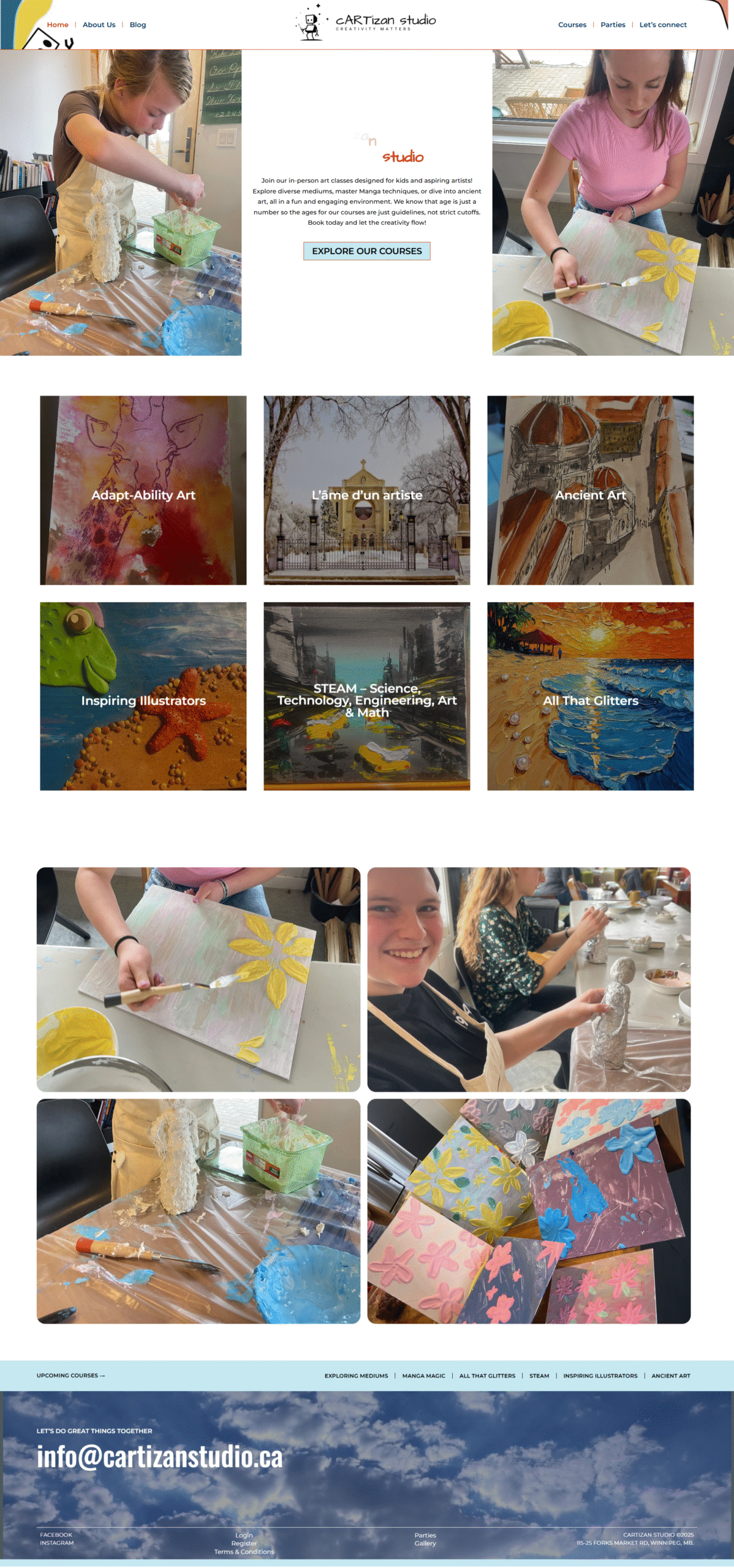Go to the Blog link
Image resolution: width=734 pixels, height=1568 pixels.
click(x=138, y=24)
